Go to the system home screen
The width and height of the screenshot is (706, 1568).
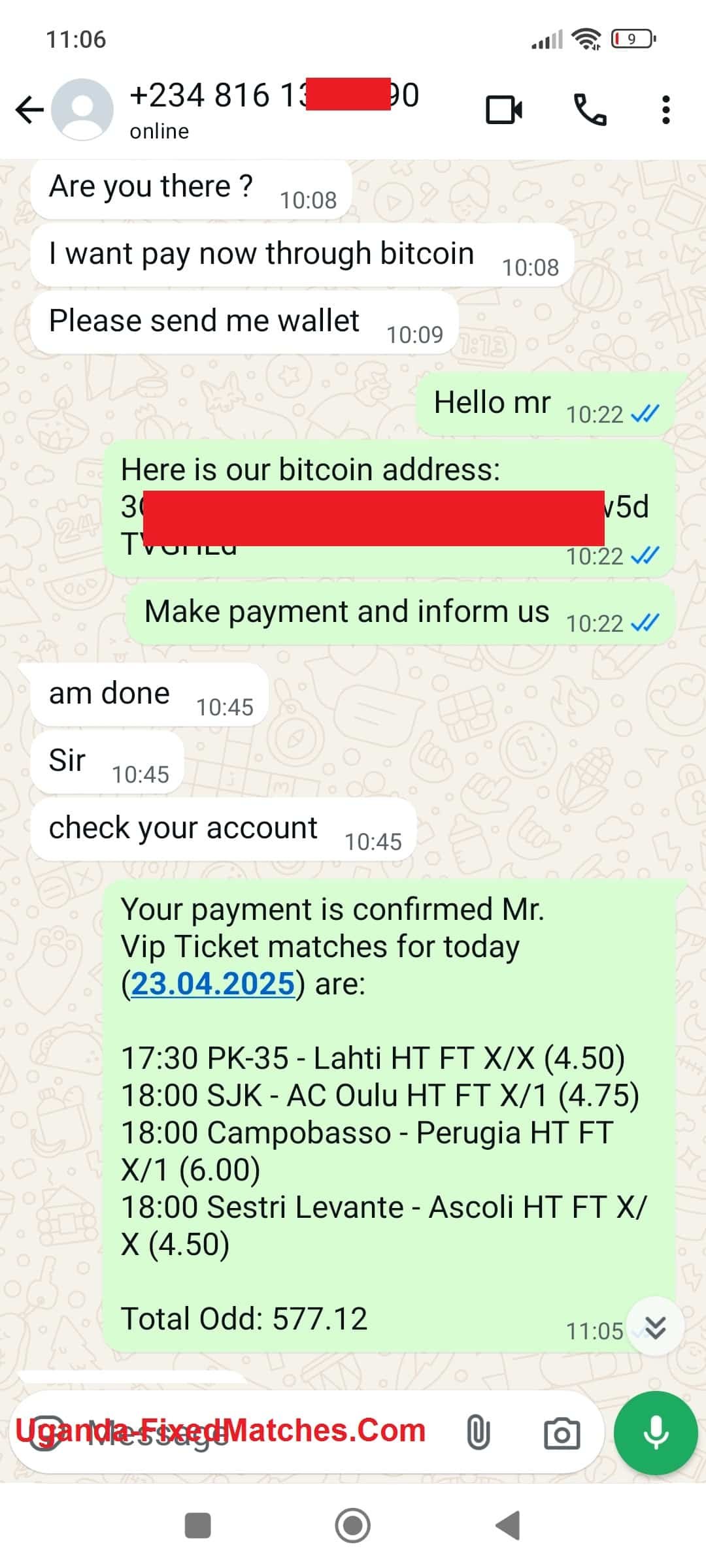coord(353,1526)
